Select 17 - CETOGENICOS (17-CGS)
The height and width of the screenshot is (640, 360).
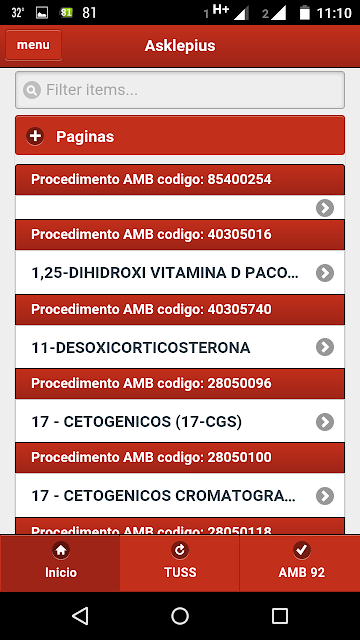pyautogui.click(x=180, y=422)
